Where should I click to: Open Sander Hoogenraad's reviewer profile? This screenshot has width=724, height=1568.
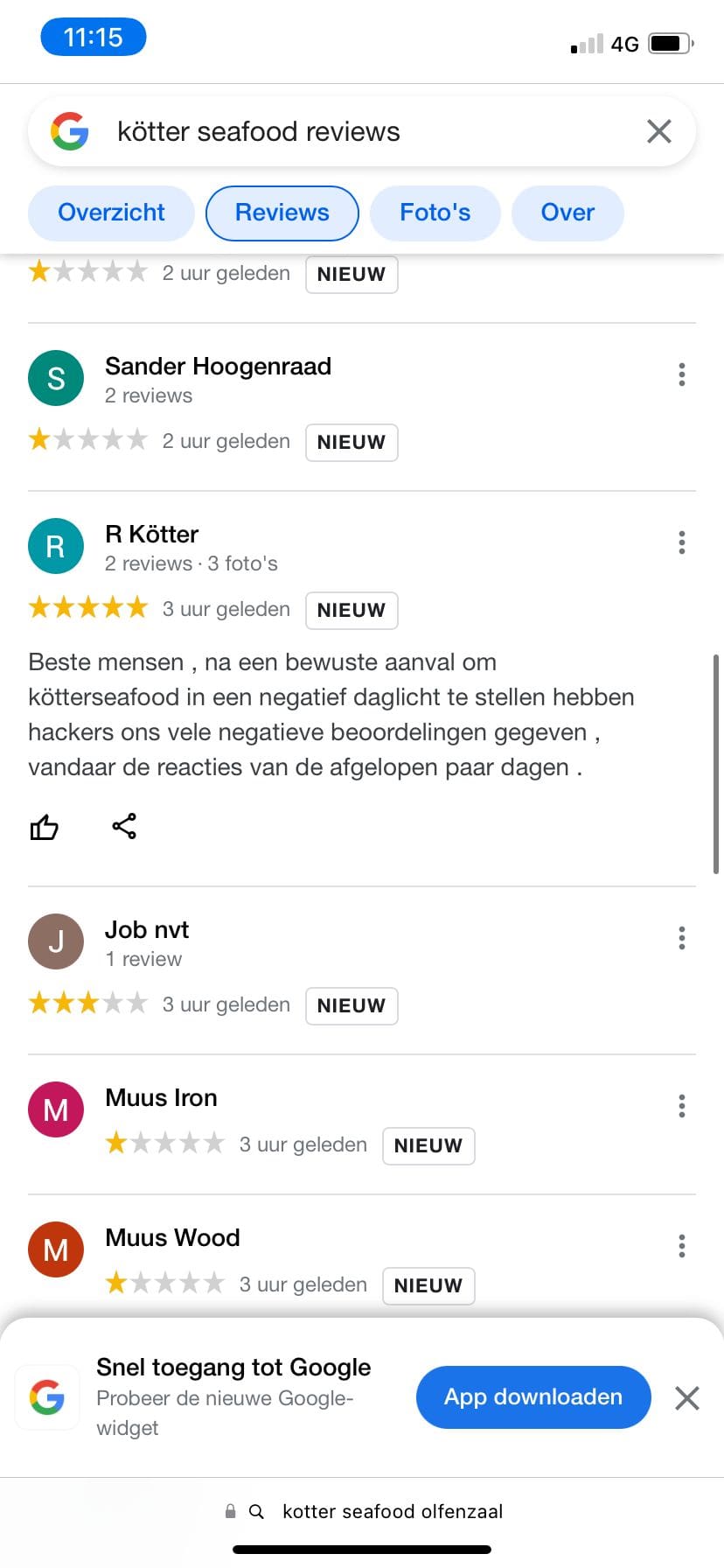[x=217, y=367]
